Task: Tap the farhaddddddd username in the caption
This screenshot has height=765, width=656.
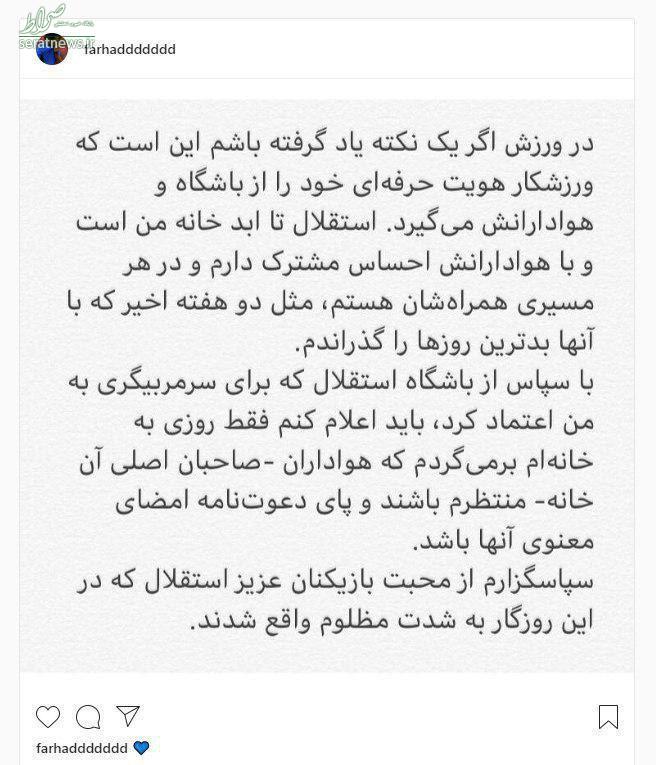Action: pyautogui.click(x=81, y=747)
